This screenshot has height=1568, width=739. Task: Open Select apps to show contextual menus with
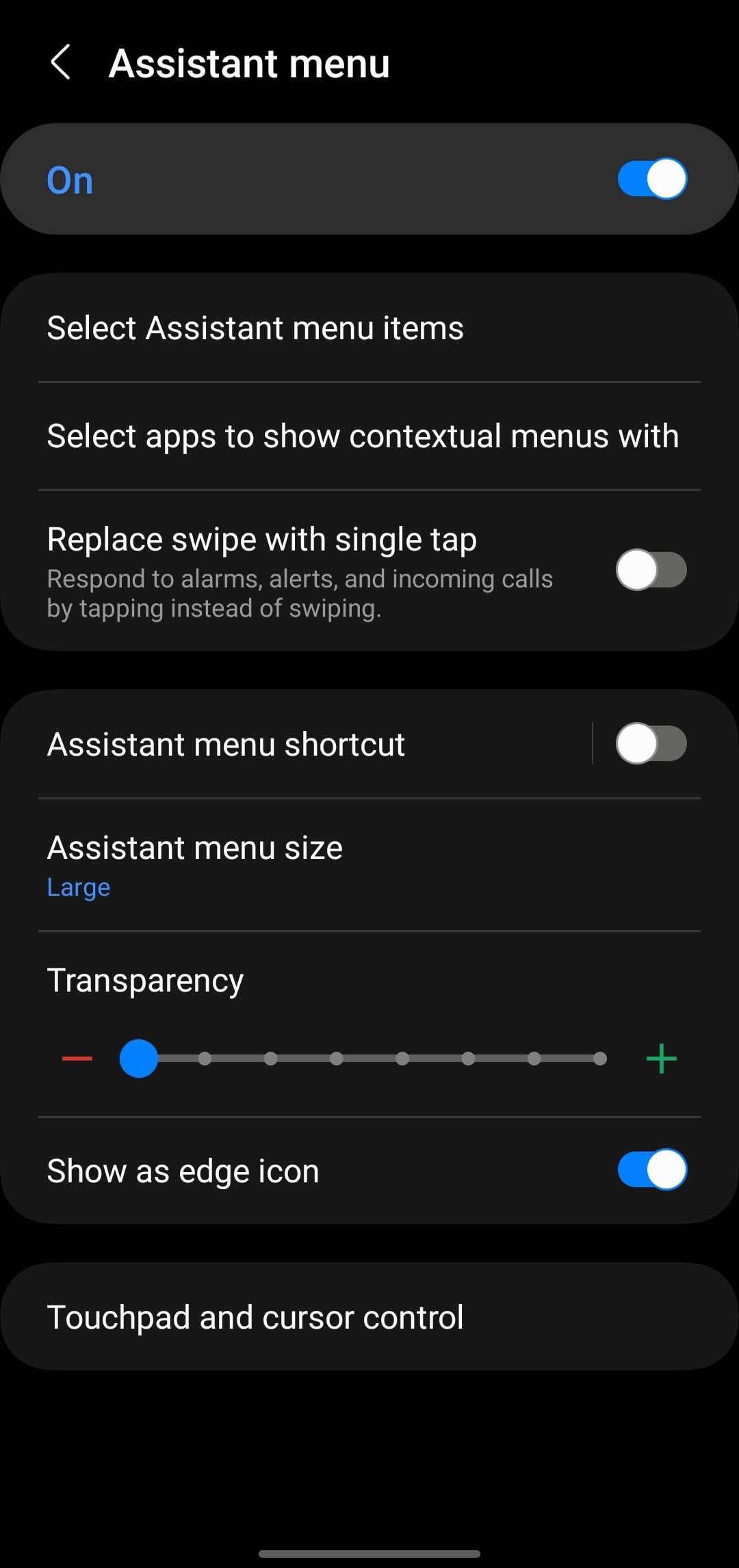[363, 436]
